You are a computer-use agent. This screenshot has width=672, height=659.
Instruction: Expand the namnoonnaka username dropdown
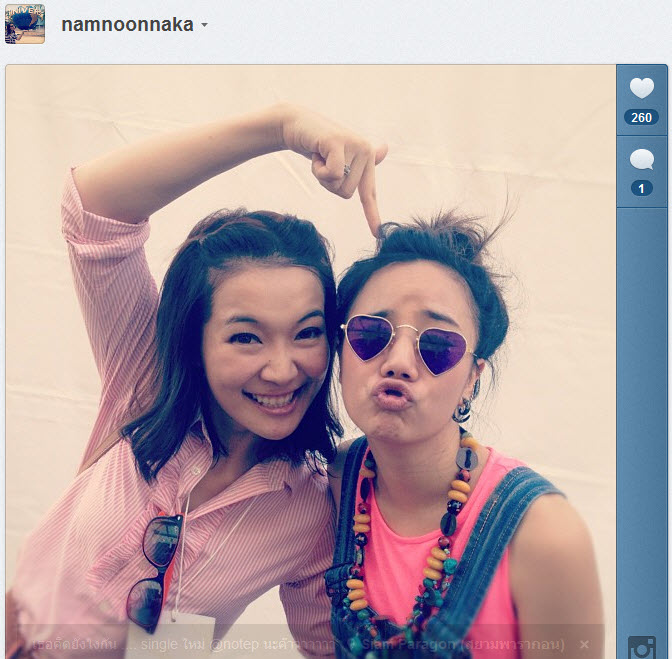(204, 26)
